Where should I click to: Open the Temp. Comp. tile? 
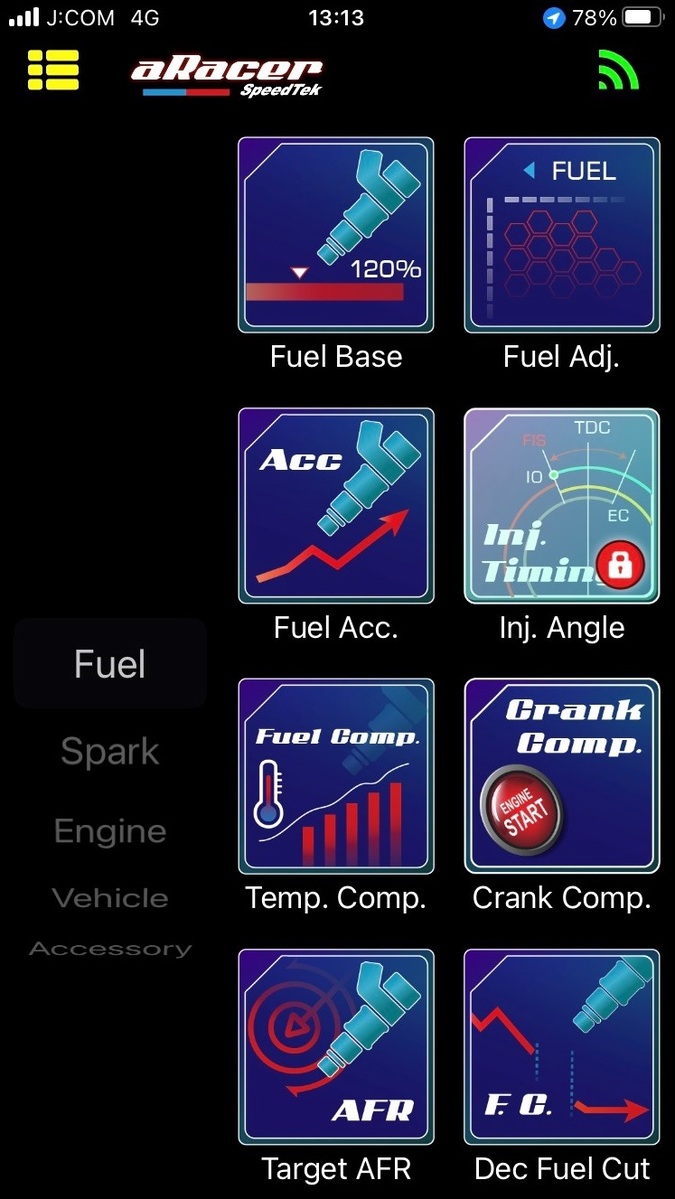coord(336,776)
